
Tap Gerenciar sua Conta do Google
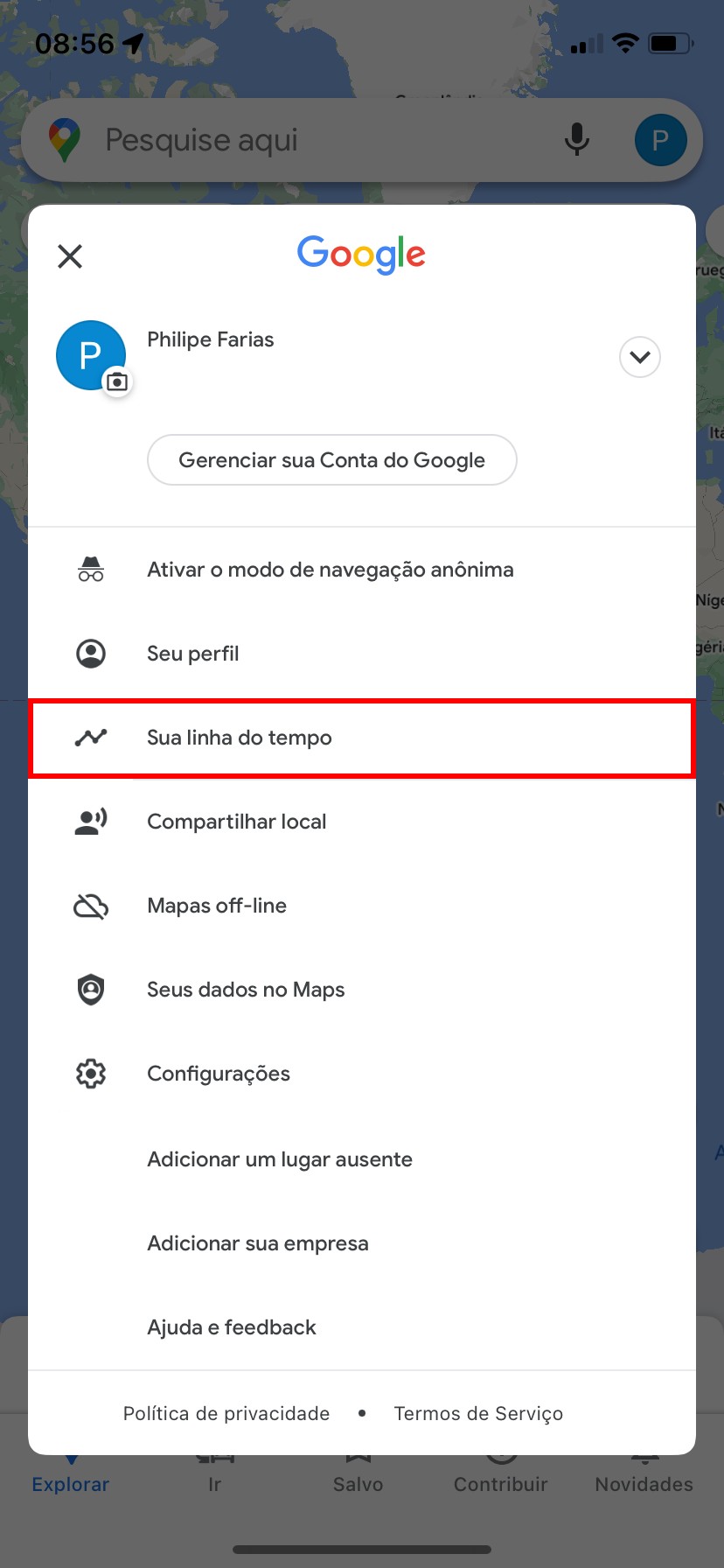pos(331,460)
